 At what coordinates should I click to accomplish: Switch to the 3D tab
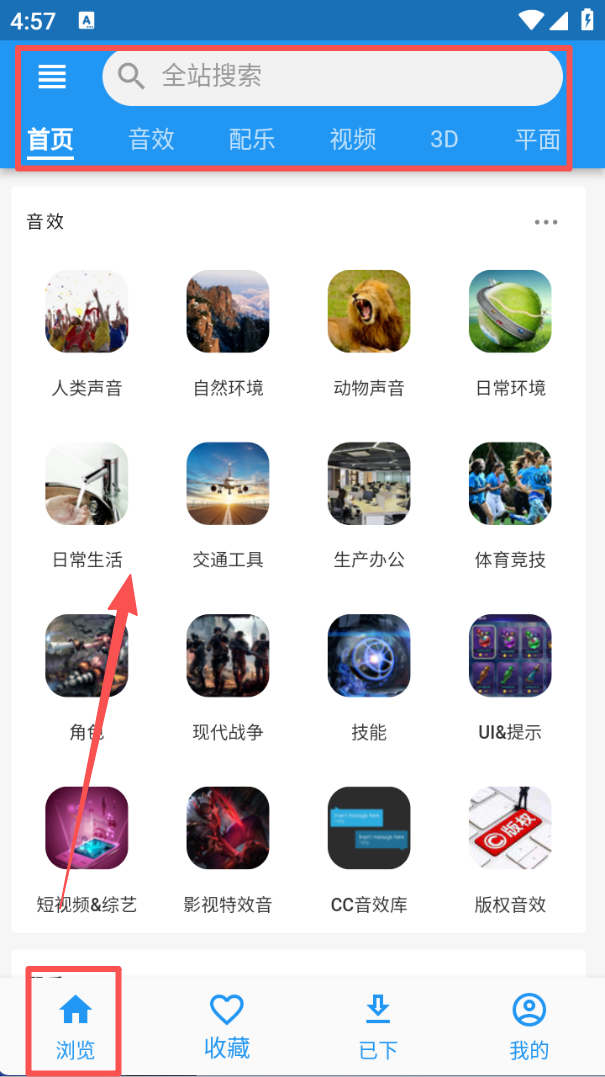[x=444, y=139]
